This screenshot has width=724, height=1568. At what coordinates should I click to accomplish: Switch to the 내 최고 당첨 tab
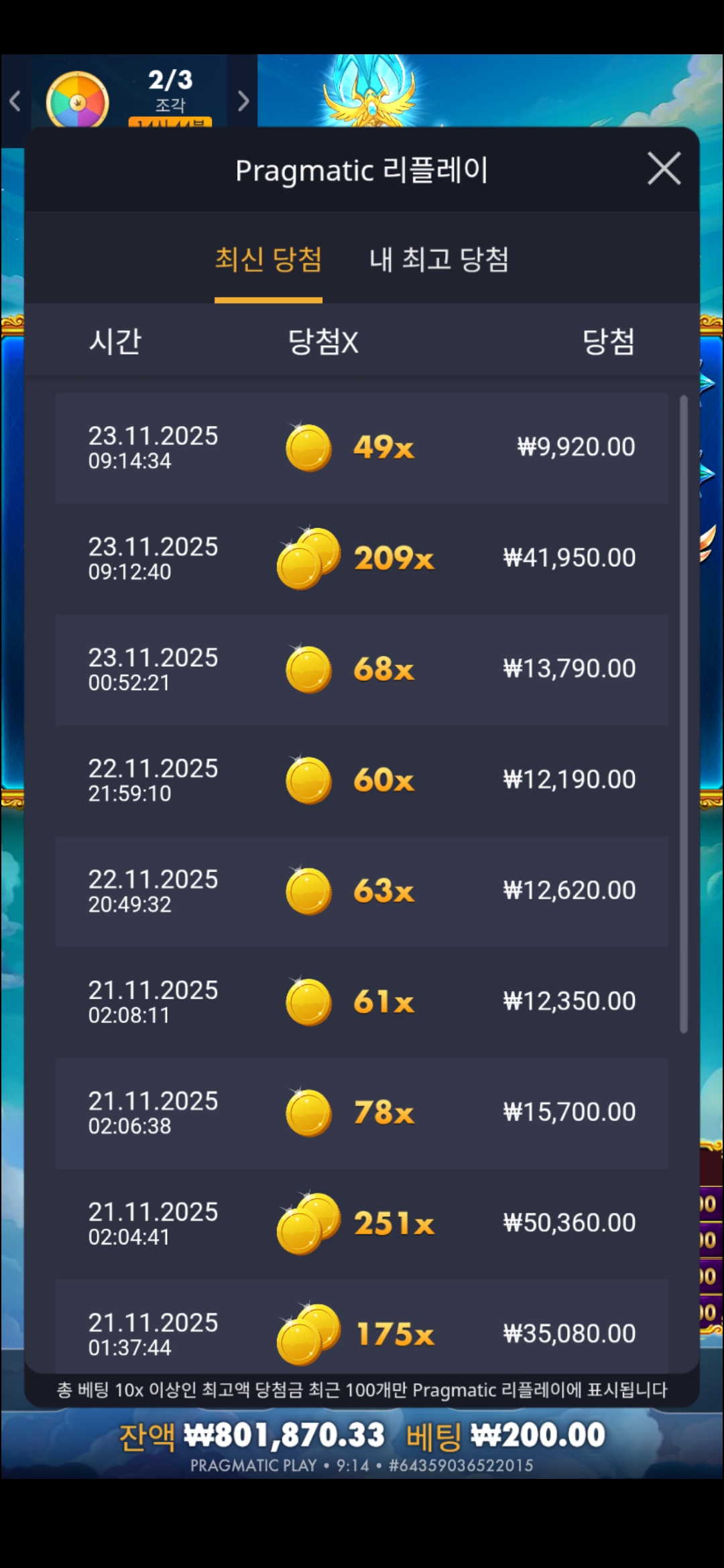439,260
